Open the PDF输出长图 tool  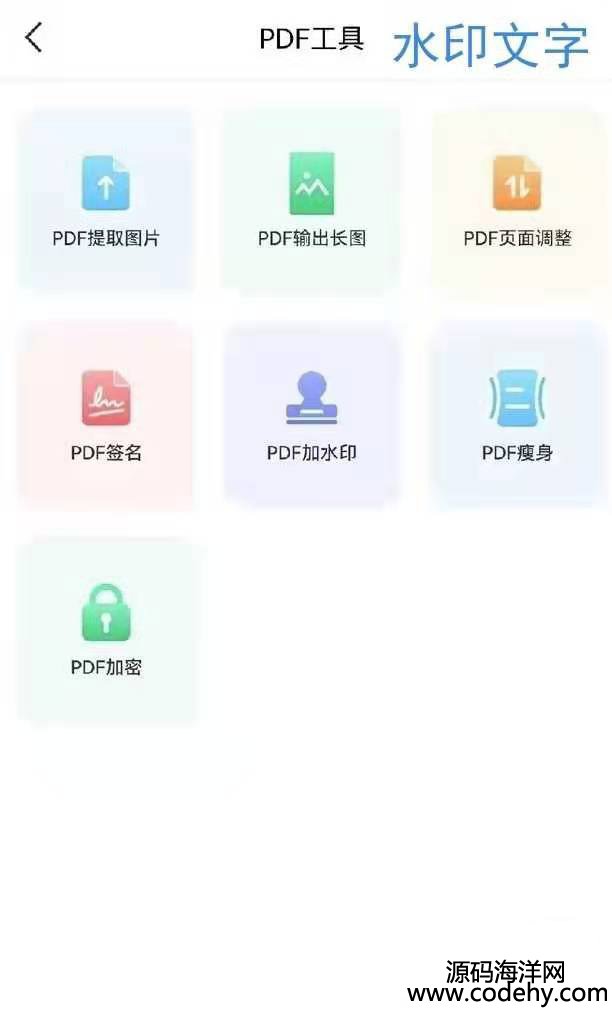point(311,200)
